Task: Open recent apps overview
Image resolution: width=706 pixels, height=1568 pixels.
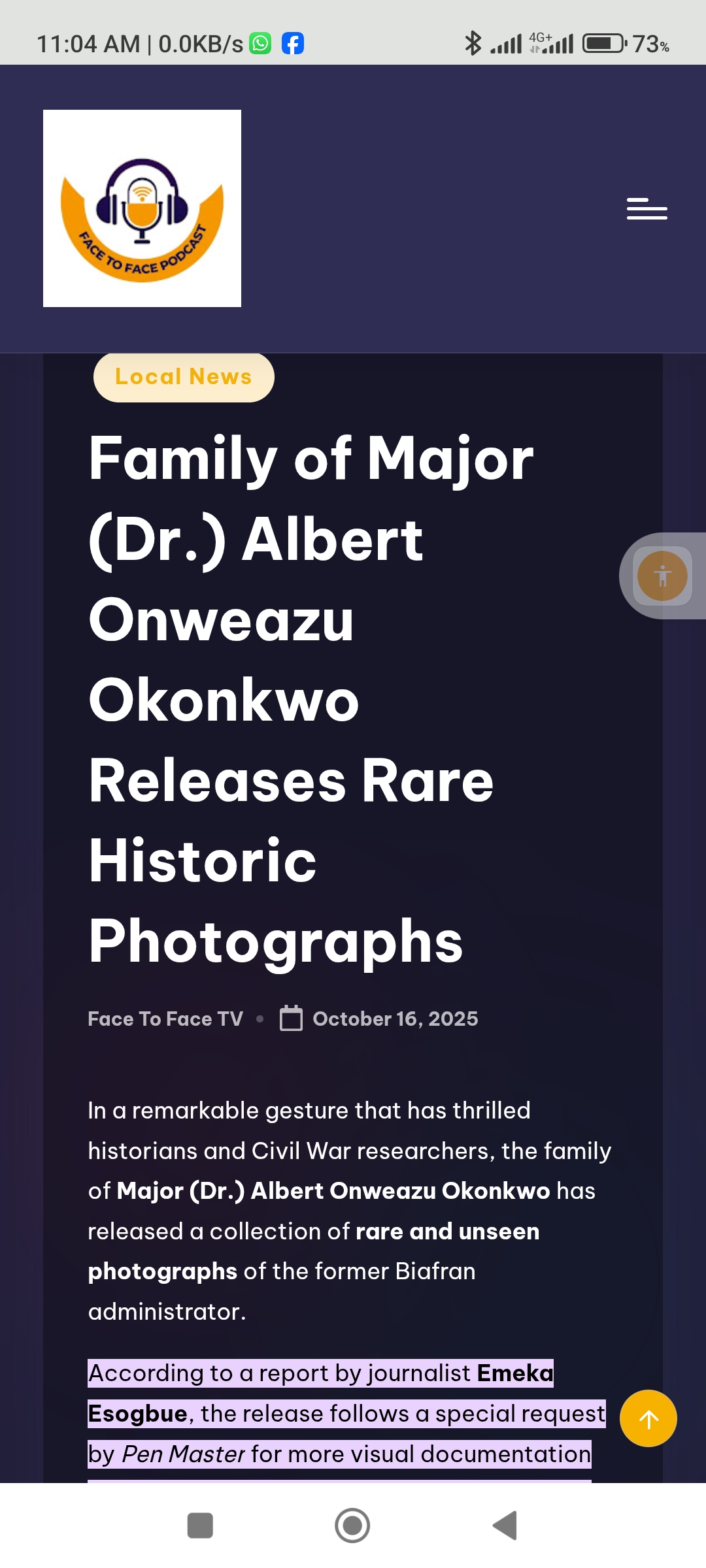Action: pos(200,1526)
